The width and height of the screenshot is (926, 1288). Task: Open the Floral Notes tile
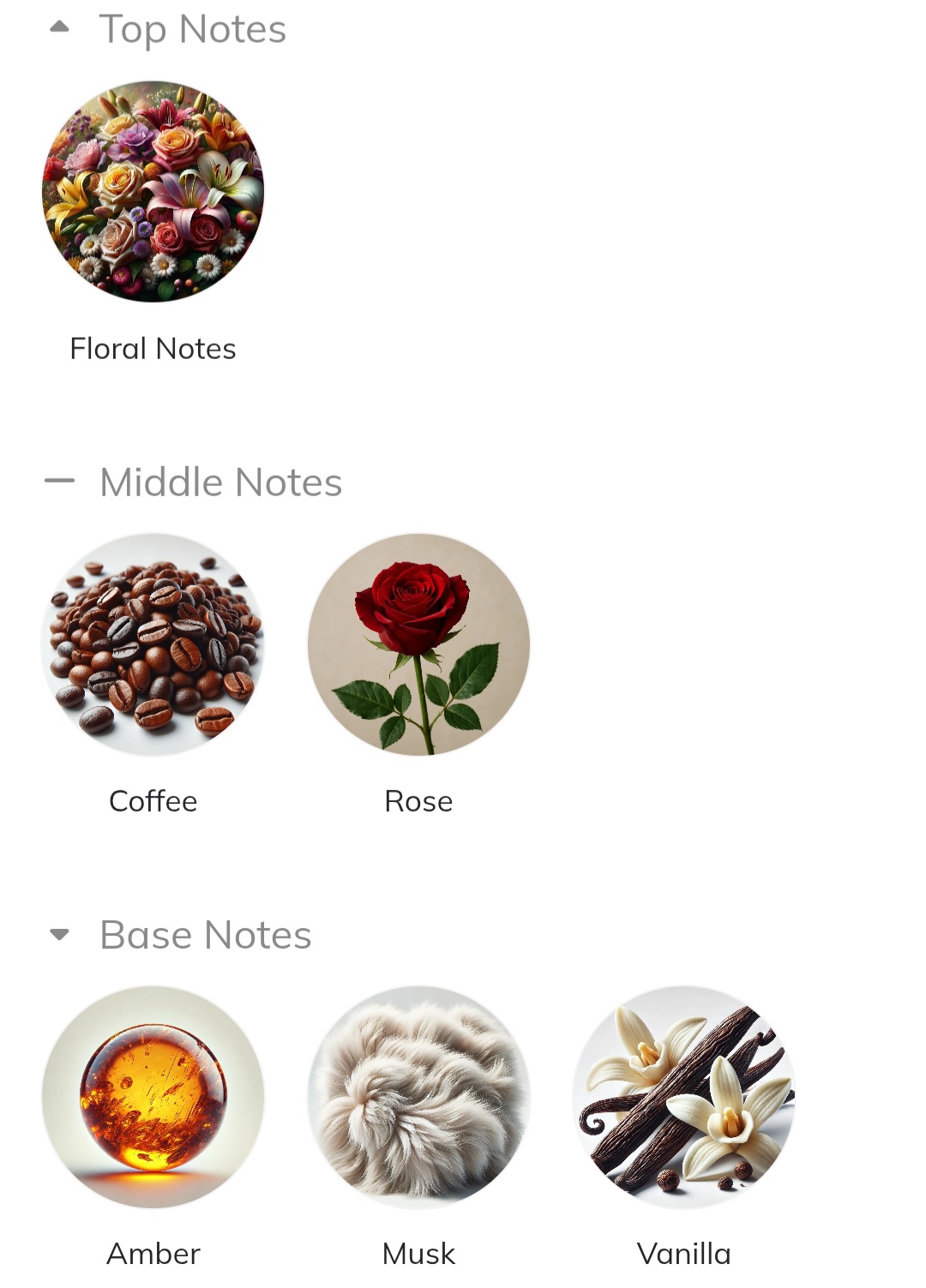[x=153, y=192]
